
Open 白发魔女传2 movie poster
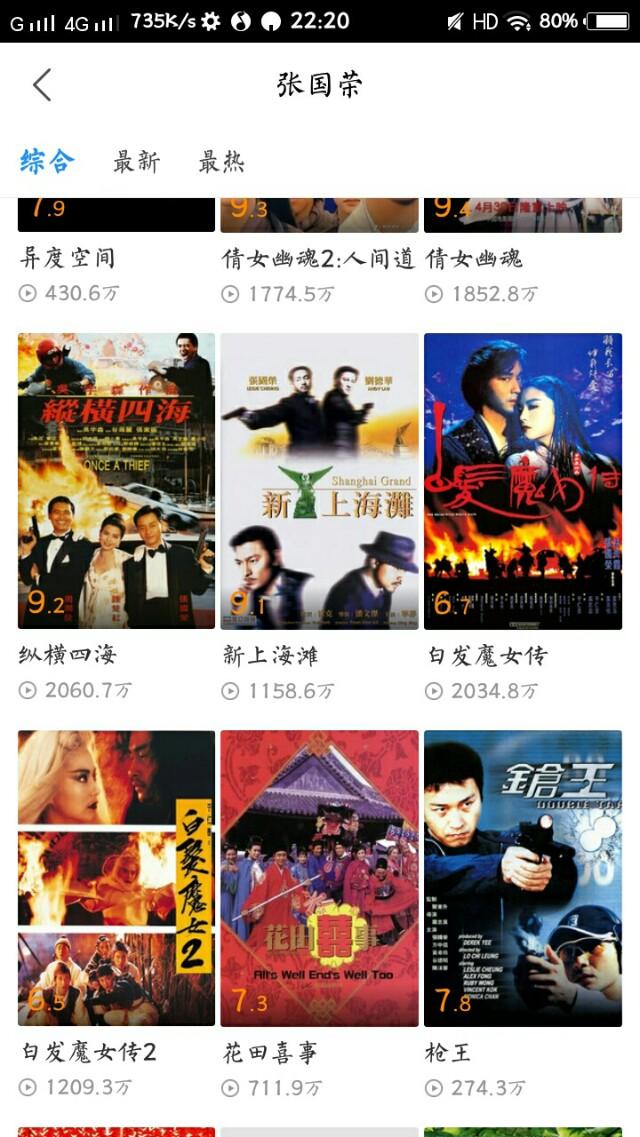116,878
